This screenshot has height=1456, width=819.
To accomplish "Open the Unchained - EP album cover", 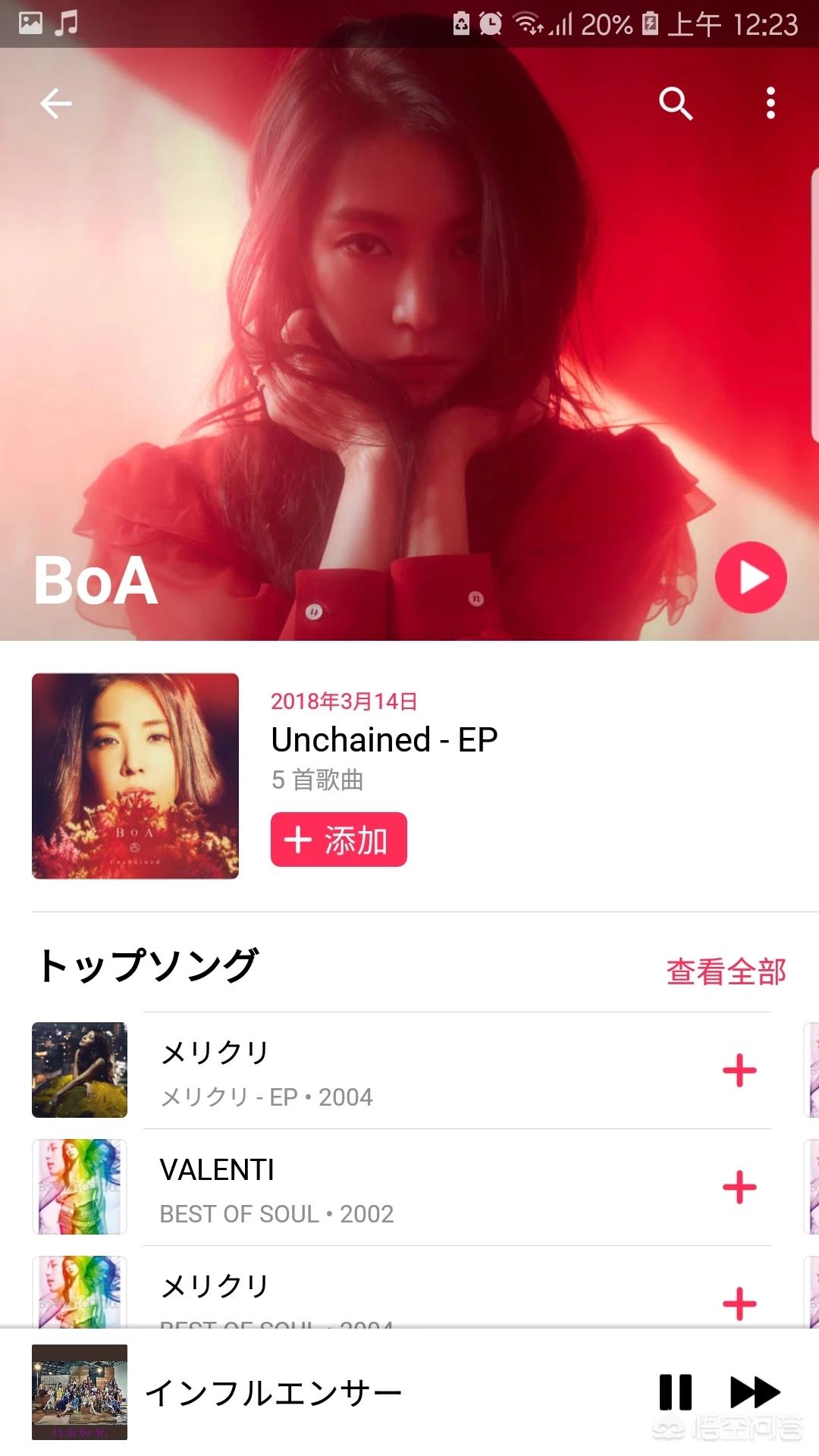I will pyautogui.click(x=135, y=776).
